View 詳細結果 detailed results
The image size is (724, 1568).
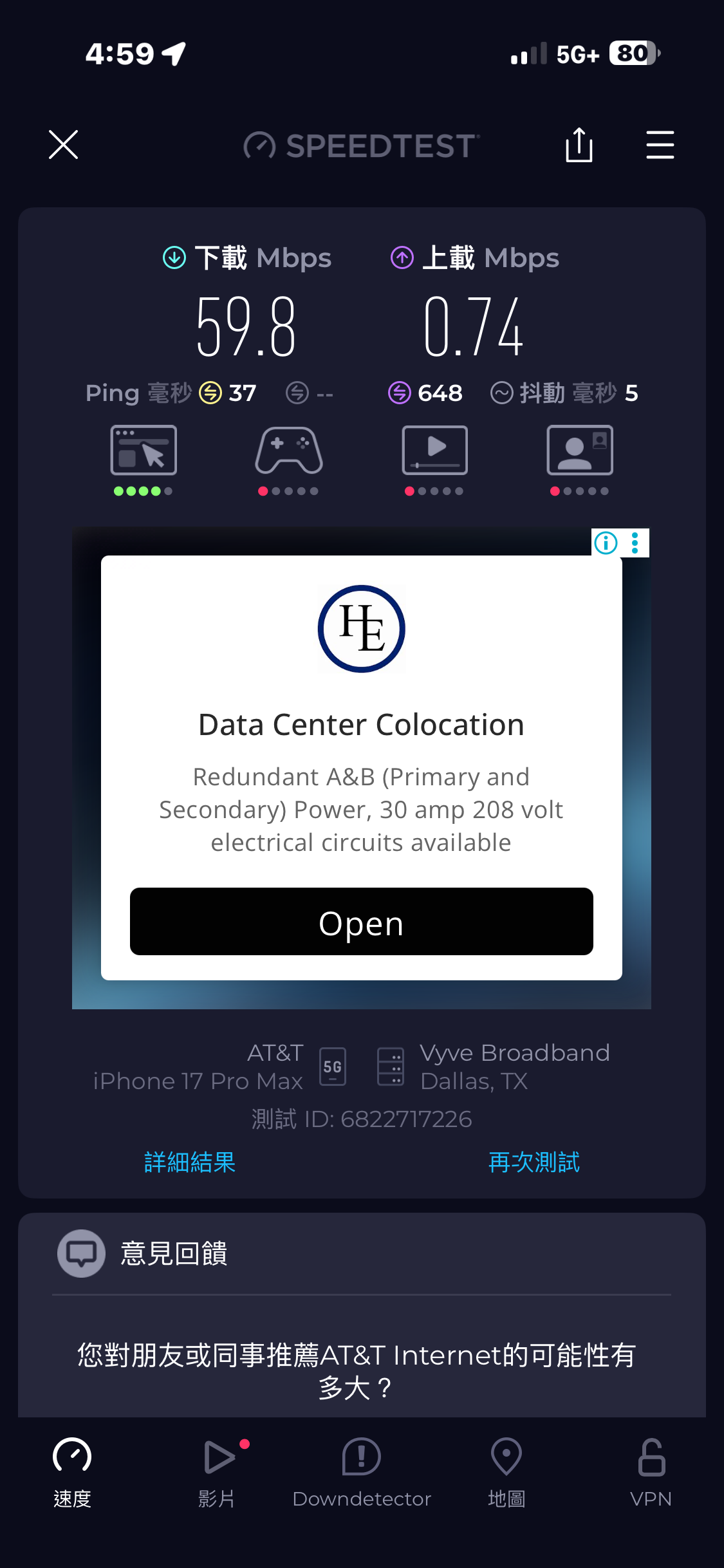pyautogui.click(x=190, y=1162)
